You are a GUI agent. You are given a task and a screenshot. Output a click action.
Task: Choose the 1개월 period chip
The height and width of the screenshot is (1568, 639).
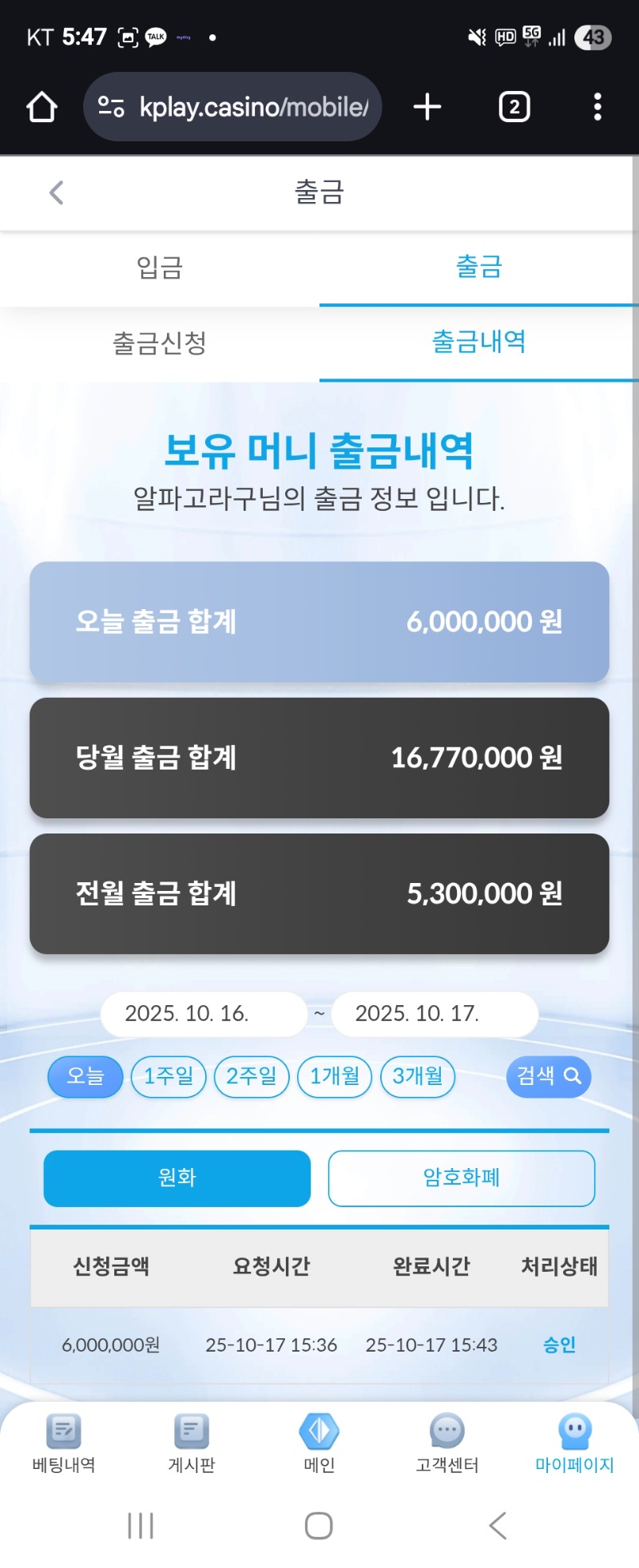335,1076
